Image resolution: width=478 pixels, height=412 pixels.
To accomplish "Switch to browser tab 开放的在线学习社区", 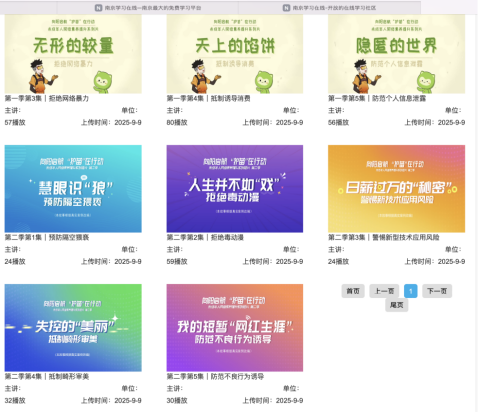I will (x=329, y=8).
